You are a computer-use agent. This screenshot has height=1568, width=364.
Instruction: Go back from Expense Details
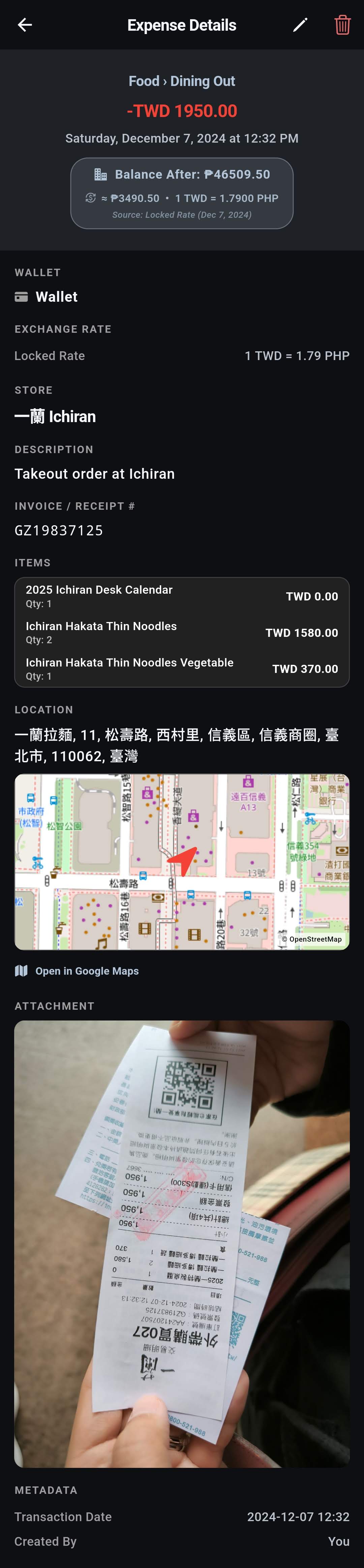[x=25, y=25]
